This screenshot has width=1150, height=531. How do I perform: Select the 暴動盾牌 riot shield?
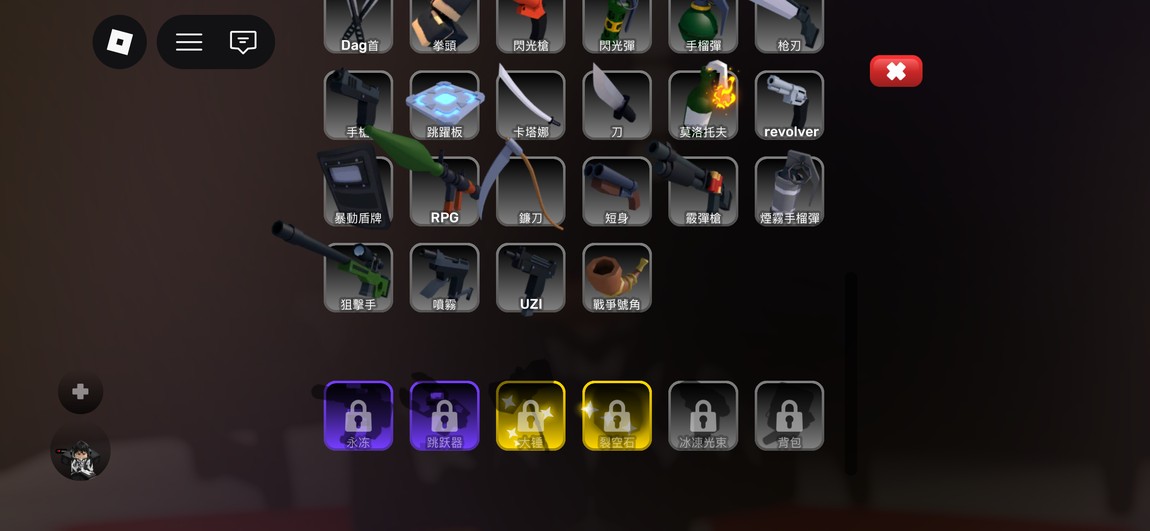coord(358,191)
